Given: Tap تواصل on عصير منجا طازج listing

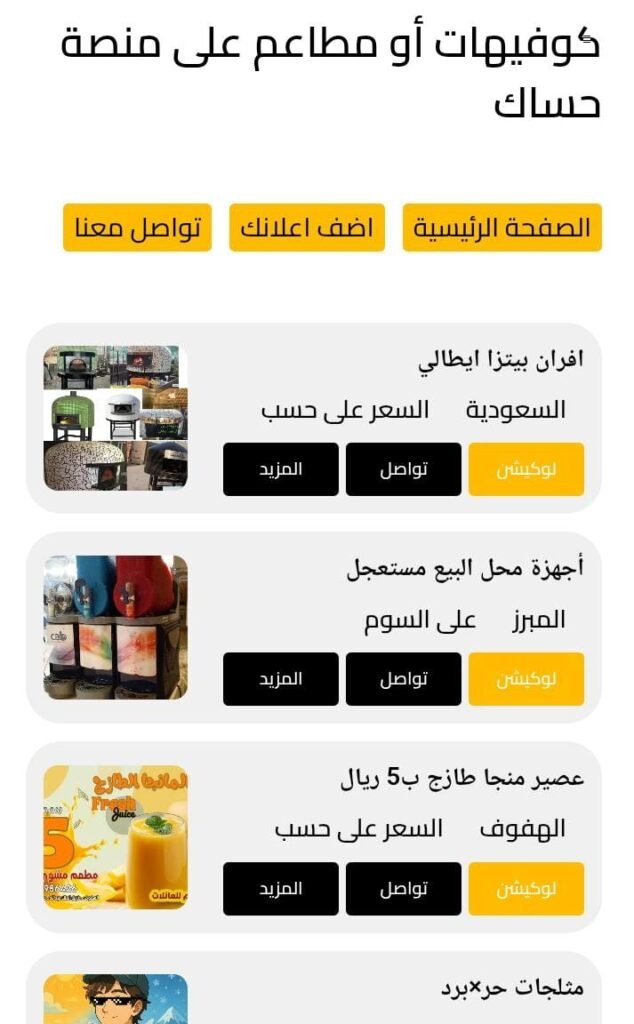Looking at the screenshot, I should point(403,889).
